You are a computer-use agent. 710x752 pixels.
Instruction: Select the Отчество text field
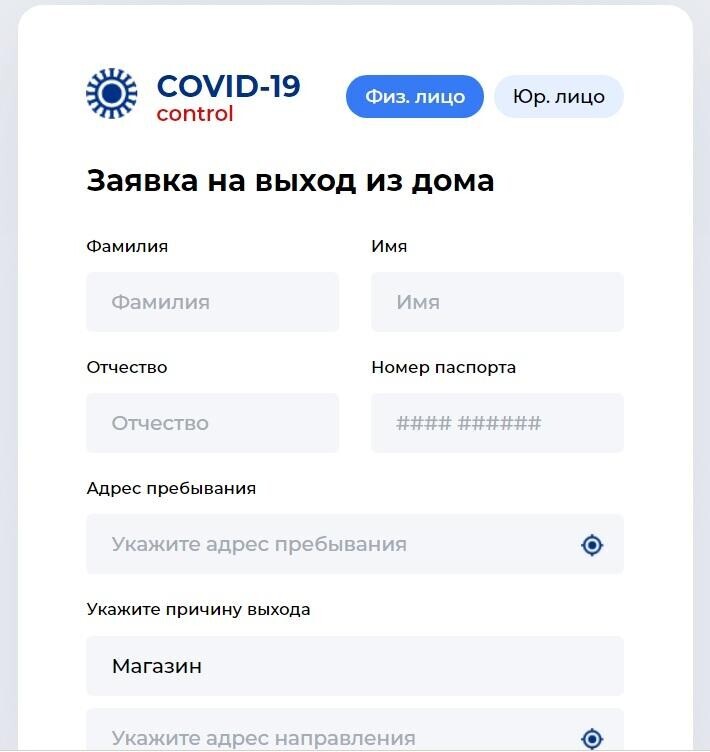pos(212,423)
